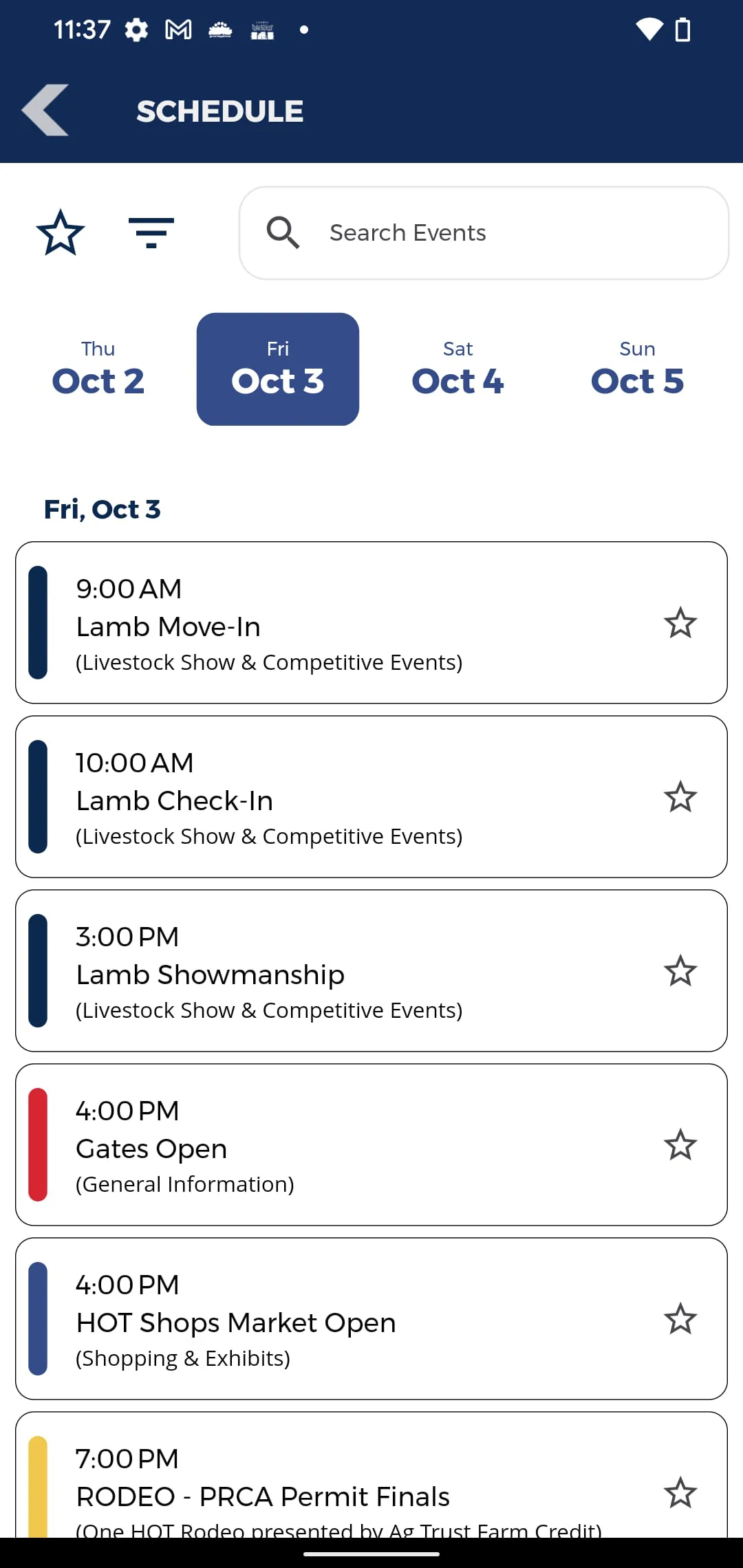Show favorited events with the star filter
743x1568 pixels.
(x=61, y=232)
